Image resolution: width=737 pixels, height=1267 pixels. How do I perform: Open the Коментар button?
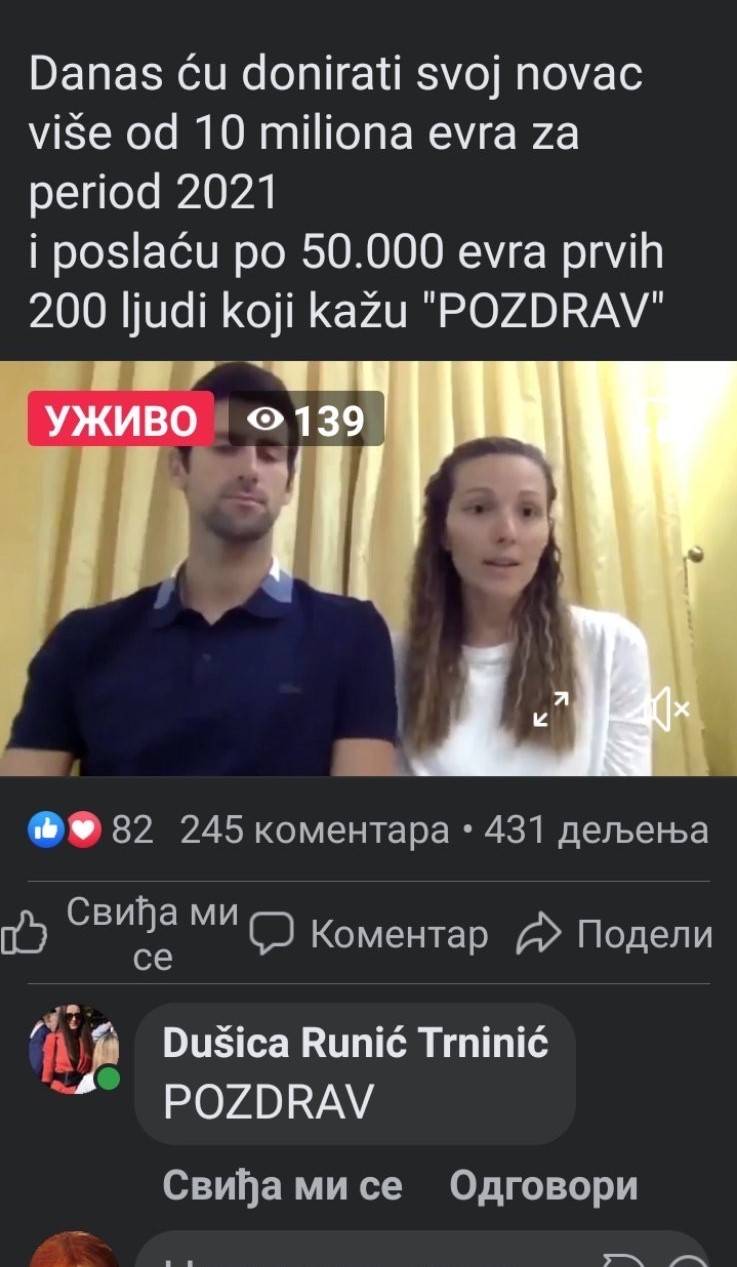[369, 935]
